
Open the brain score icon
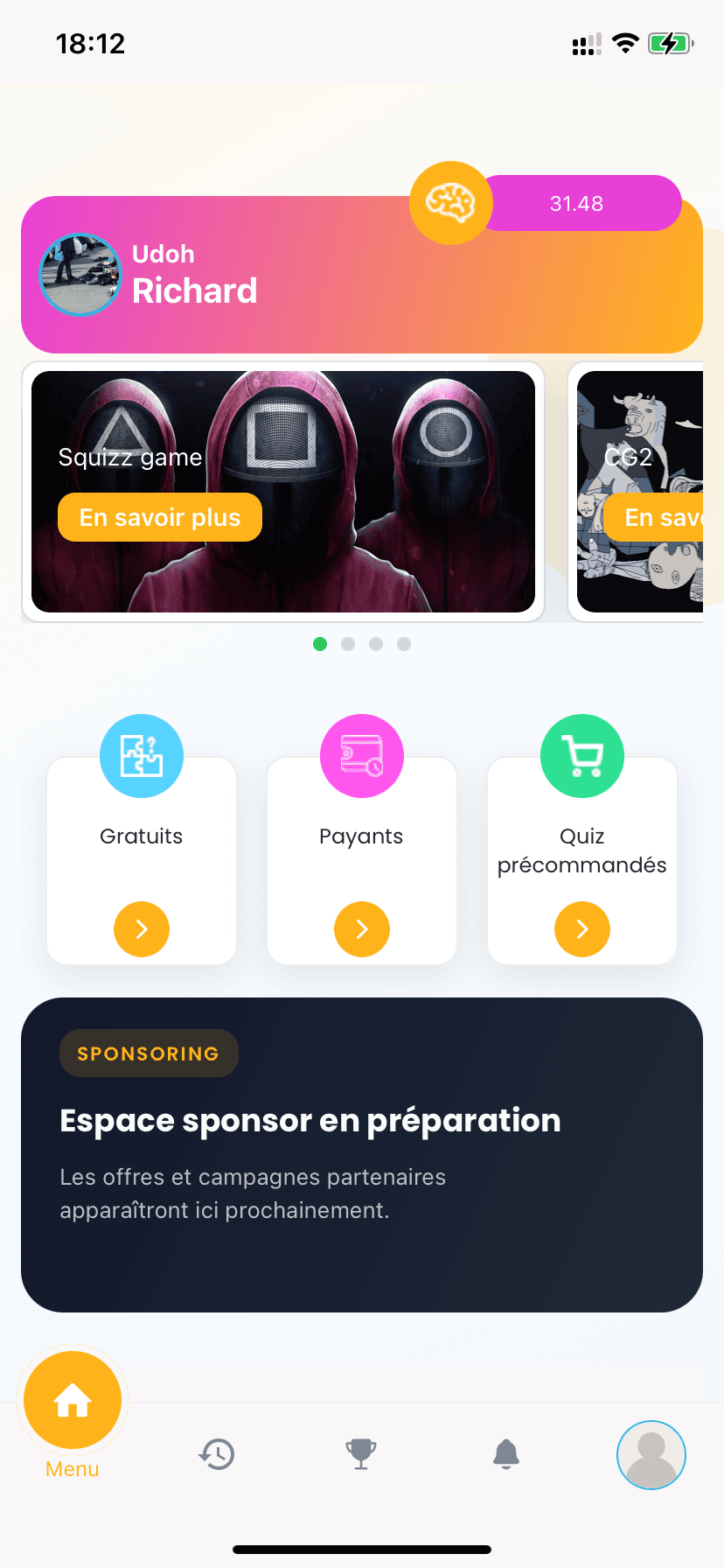coord(450,202)
